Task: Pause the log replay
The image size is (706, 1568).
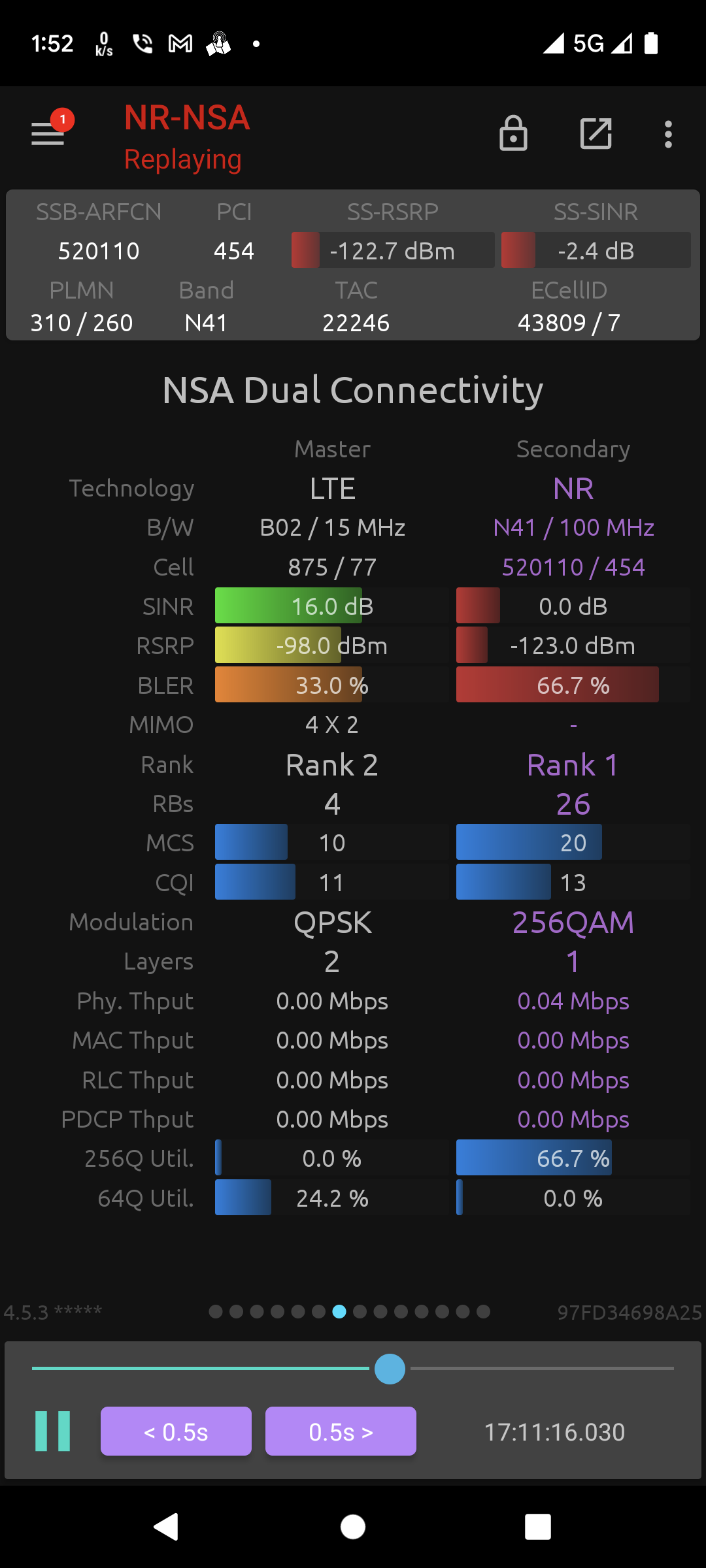Action: [x=53, y=1431]
